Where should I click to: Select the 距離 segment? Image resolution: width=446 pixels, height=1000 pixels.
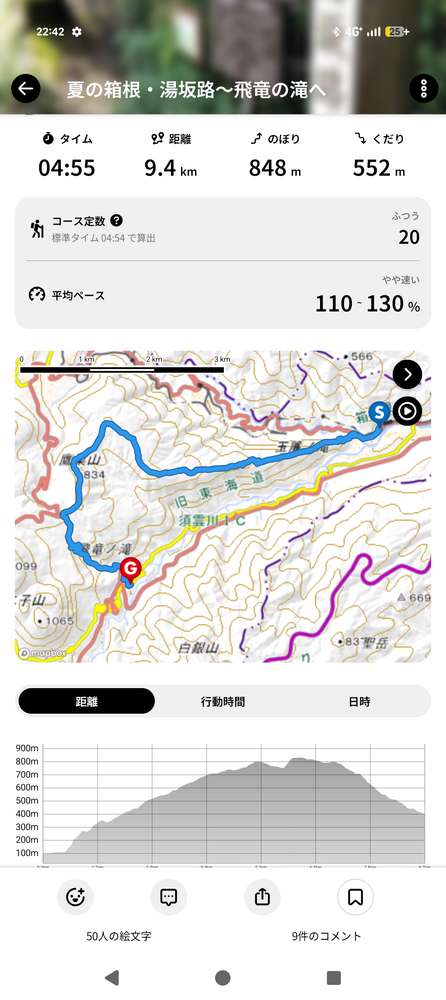point(87,702)
